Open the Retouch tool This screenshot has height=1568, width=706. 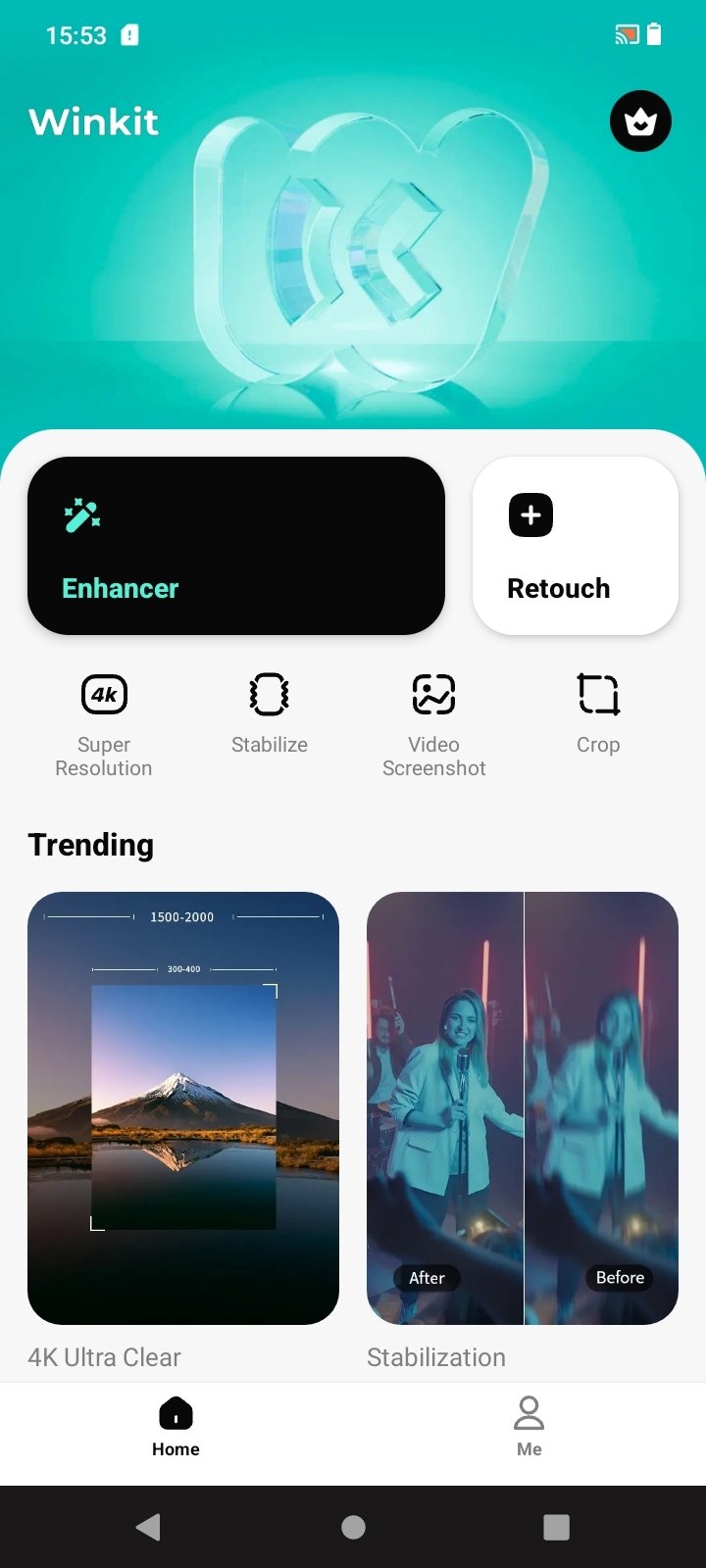(576, 546)
